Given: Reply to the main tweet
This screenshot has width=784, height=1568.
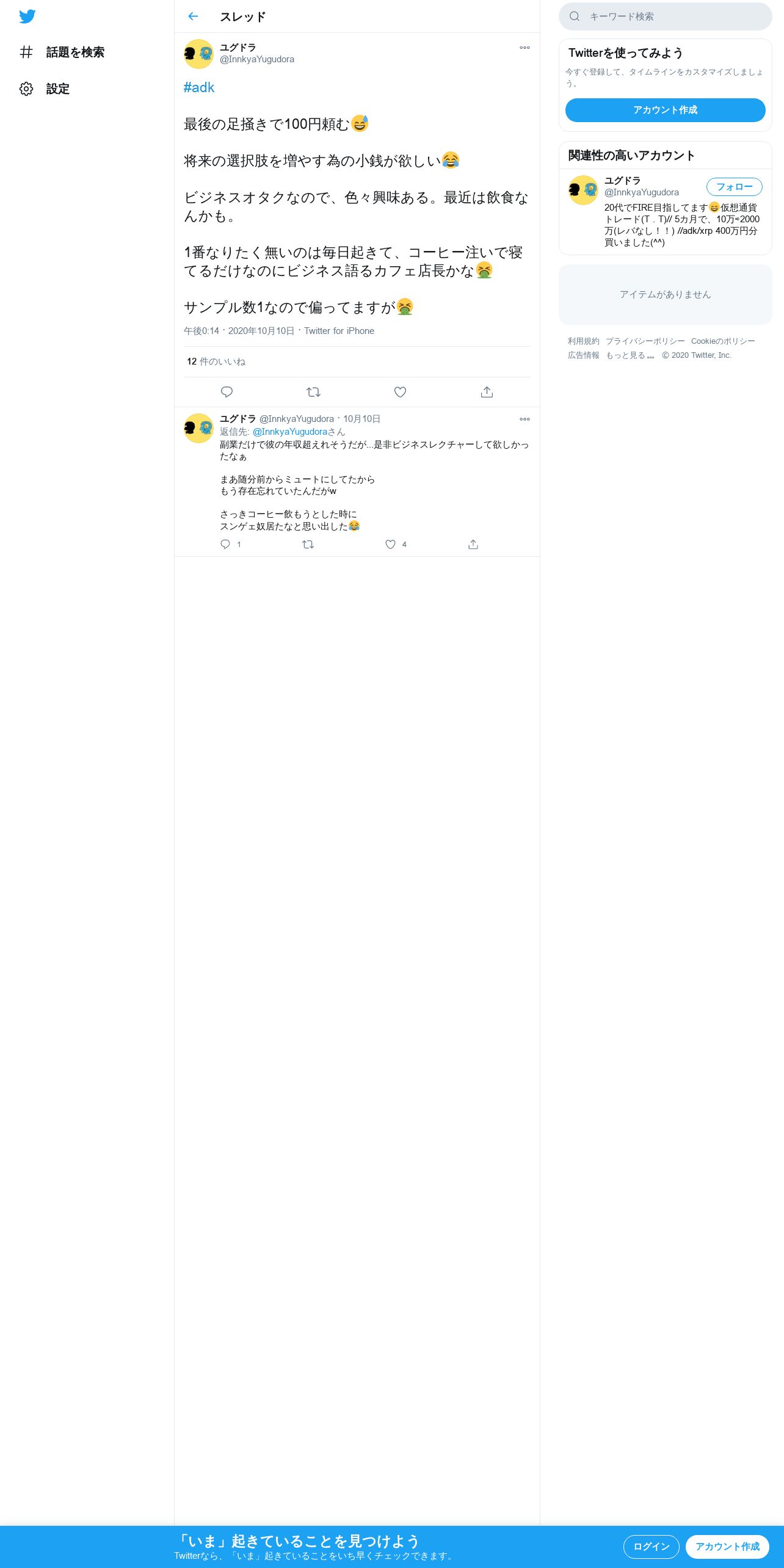Looking at the screenshot, I should tap(227, 392).
